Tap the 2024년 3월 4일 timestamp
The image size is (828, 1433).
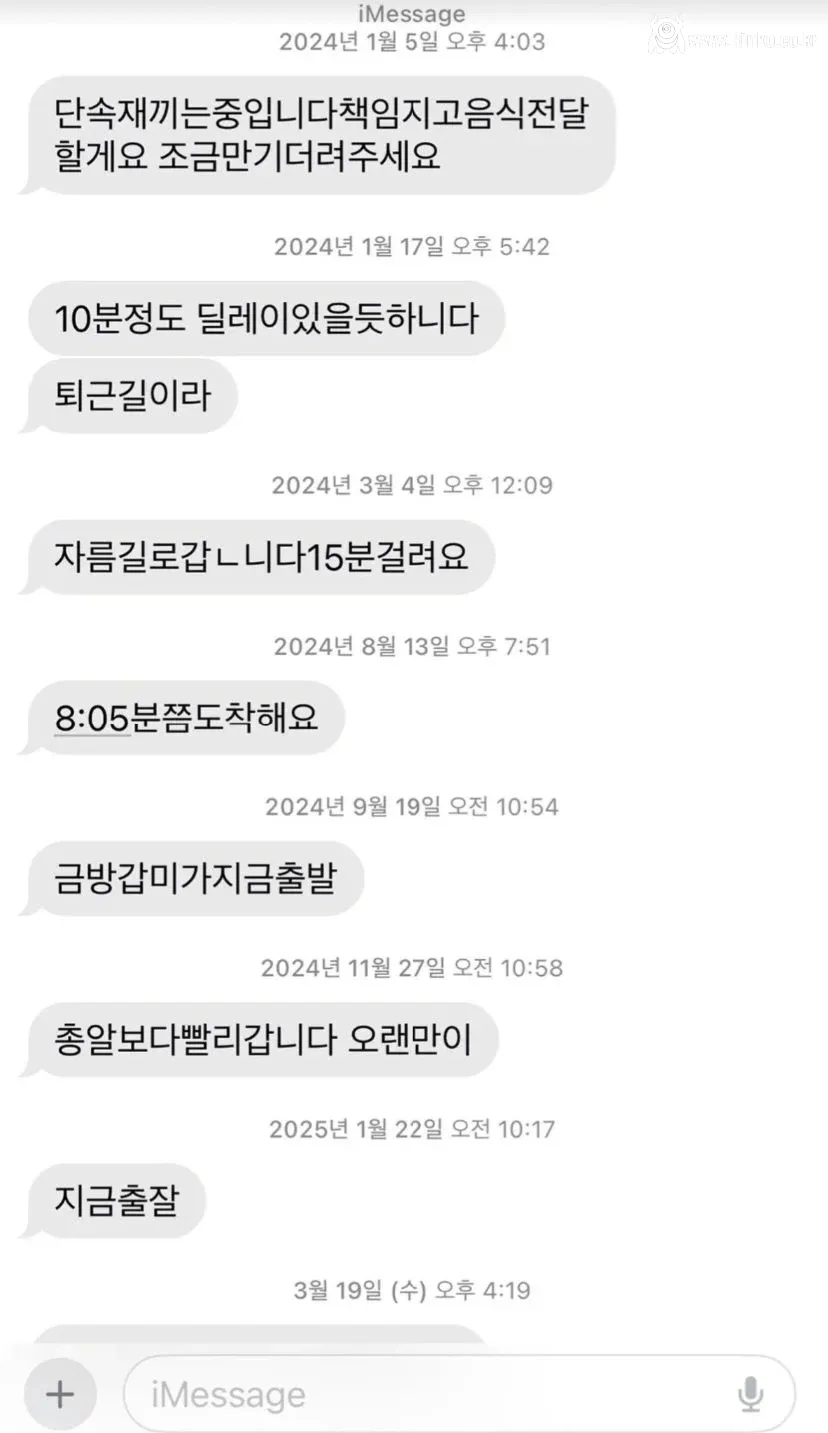click(413, 485)
